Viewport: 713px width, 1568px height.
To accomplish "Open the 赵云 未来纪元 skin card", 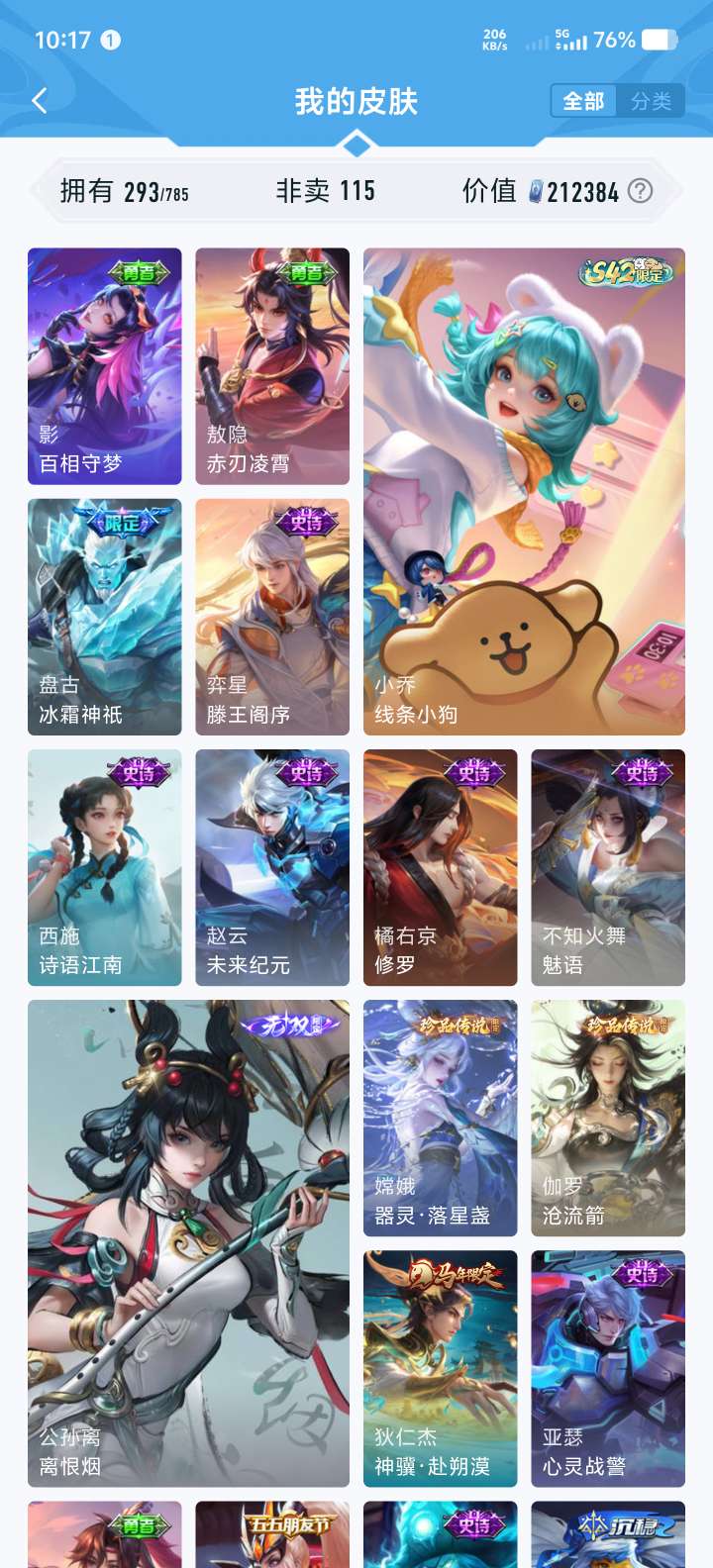I will pyautogui.click(x=272, y=868).
